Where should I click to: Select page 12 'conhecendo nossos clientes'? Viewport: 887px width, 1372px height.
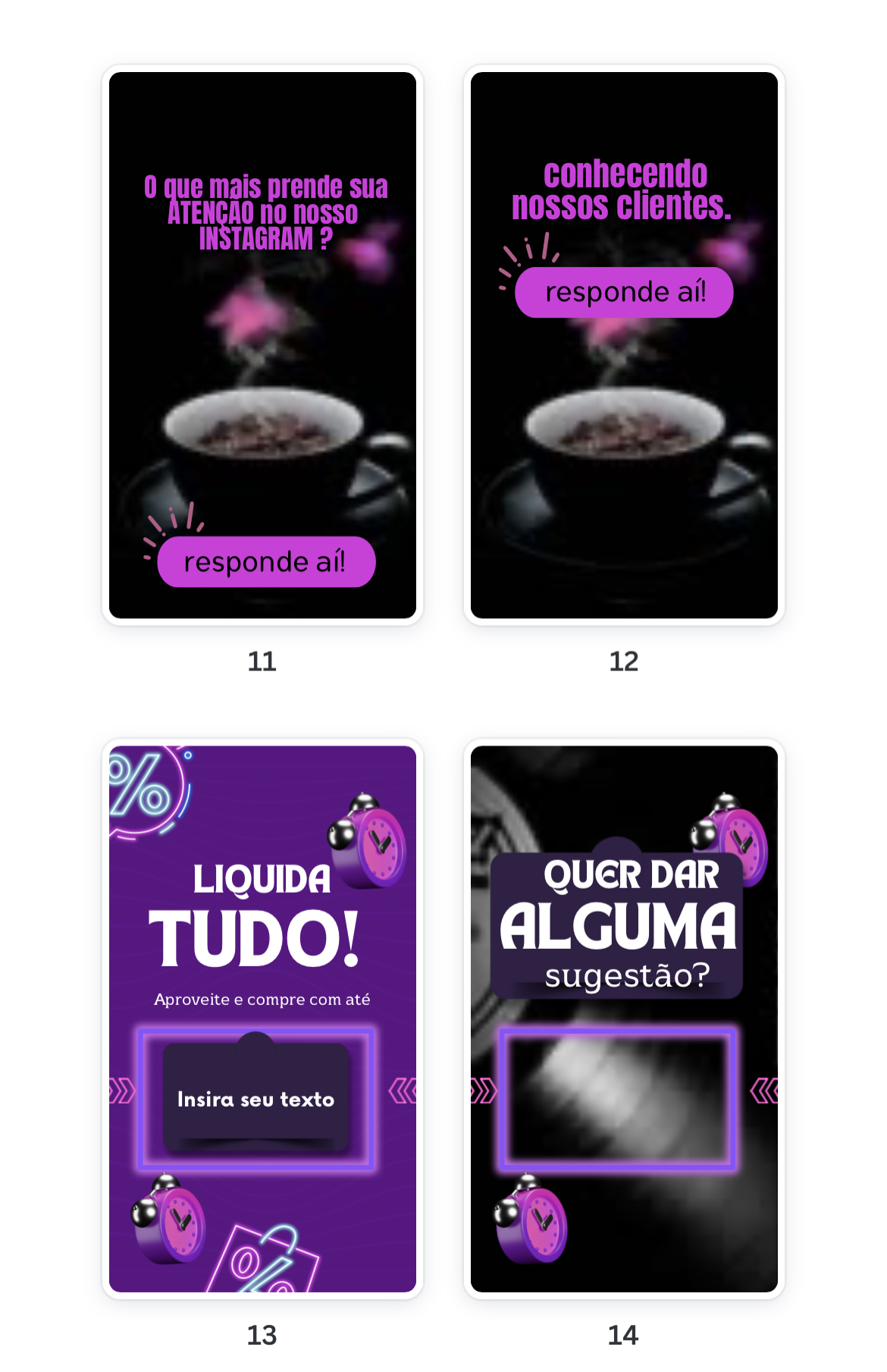point(624,345)
